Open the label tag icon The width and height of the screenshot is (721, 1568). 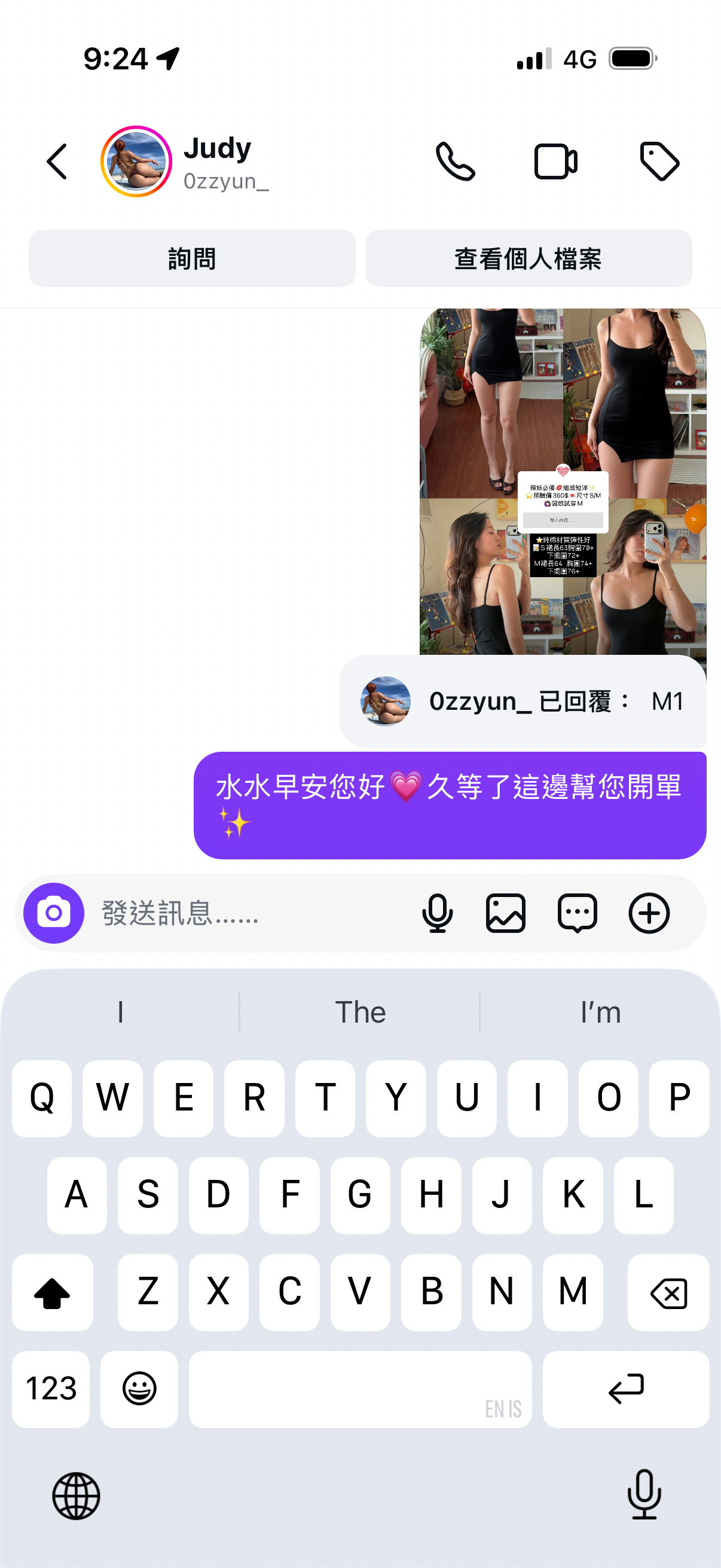[x=659, y=162]
